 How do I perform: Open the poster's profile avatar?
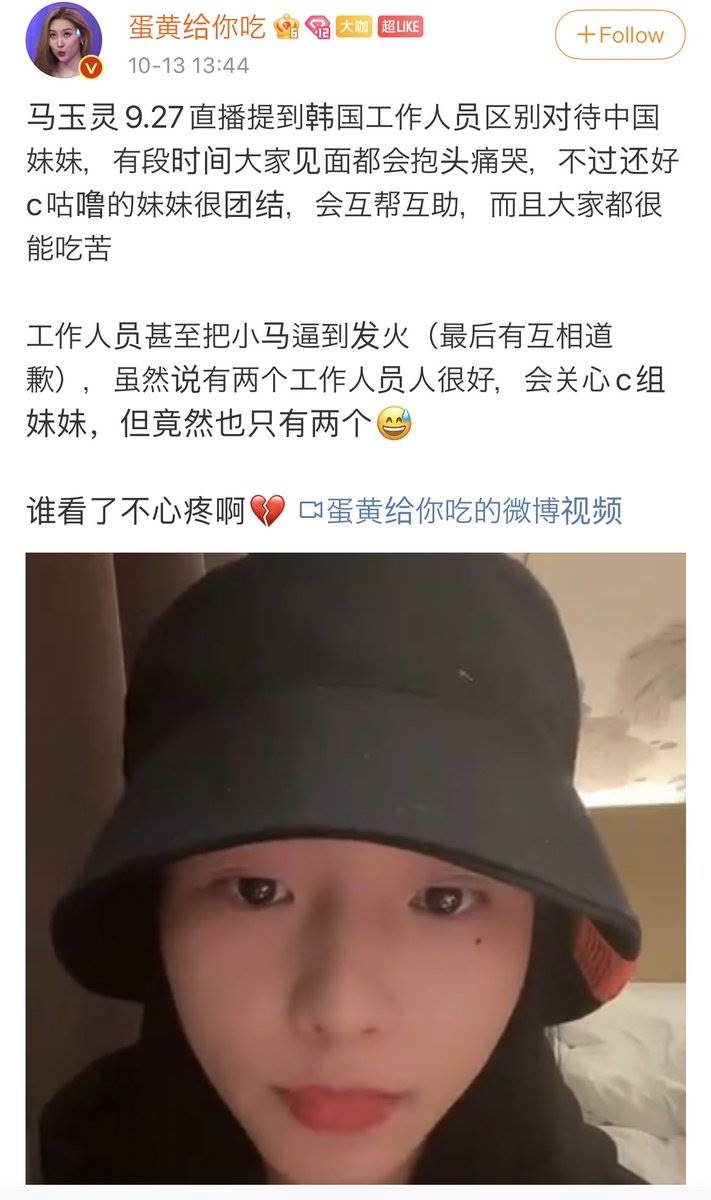[64, 40]
